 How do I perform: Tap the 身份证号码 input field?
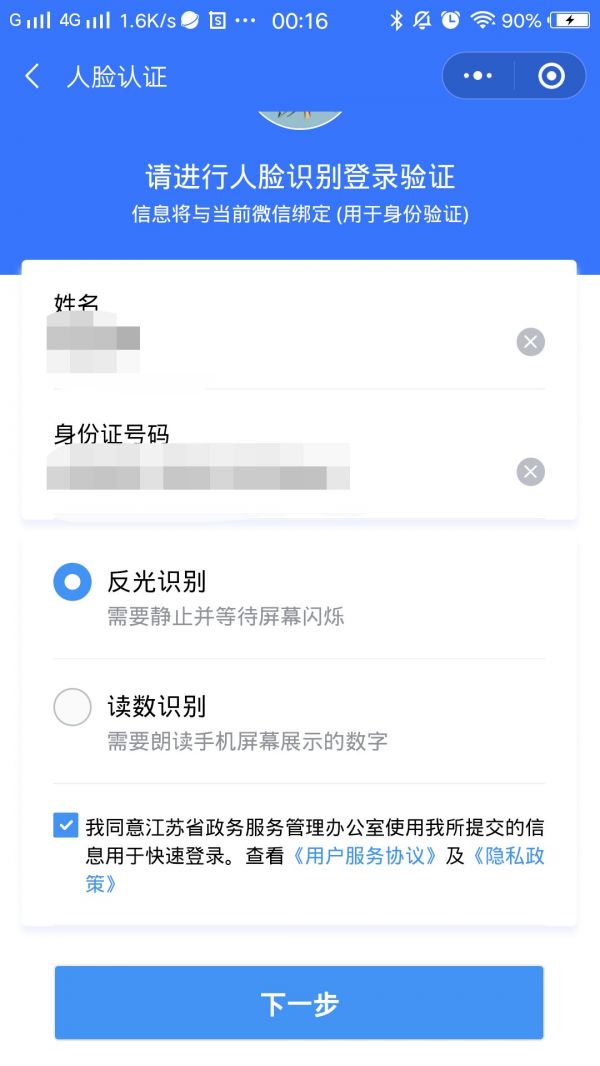point(279,467)
